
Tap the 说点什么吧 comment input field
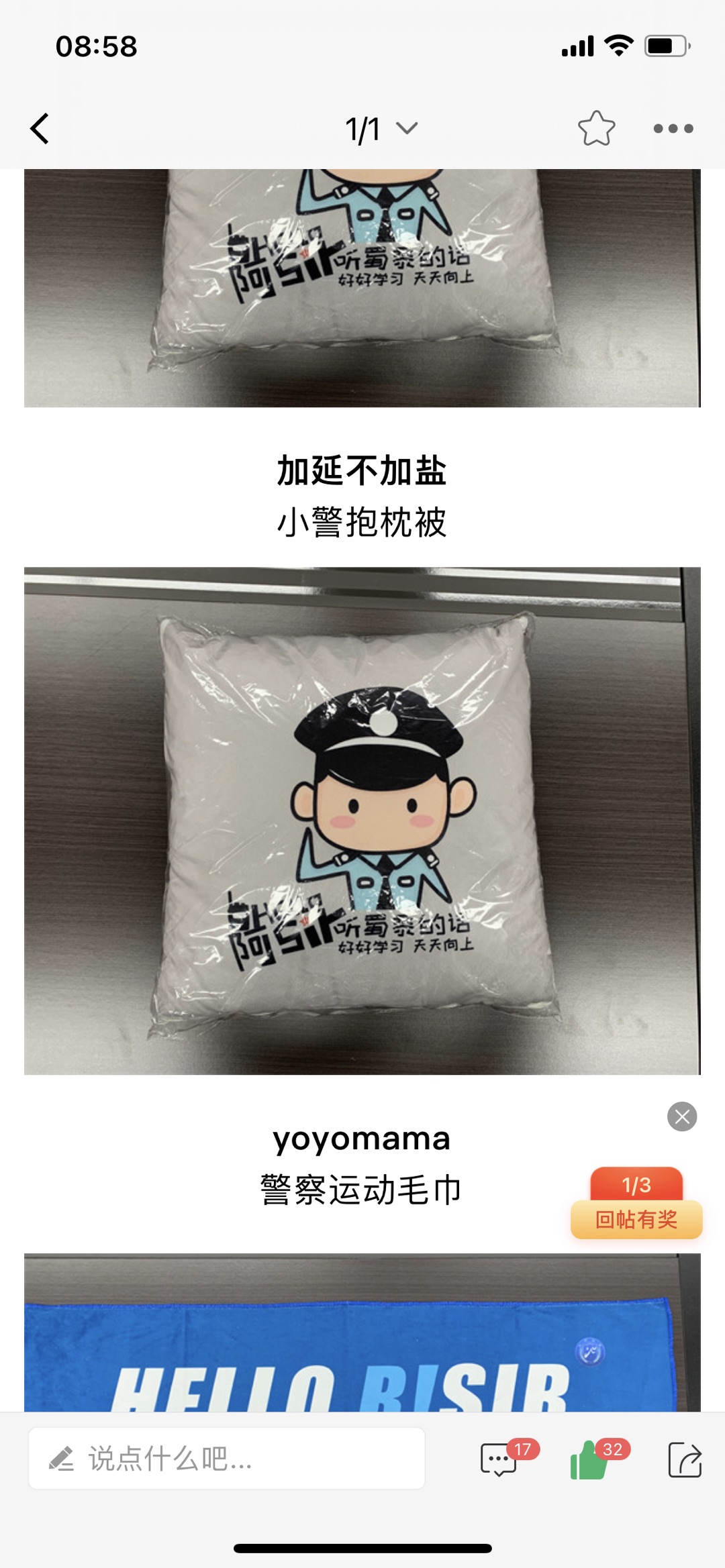(x=227, y=1459)
